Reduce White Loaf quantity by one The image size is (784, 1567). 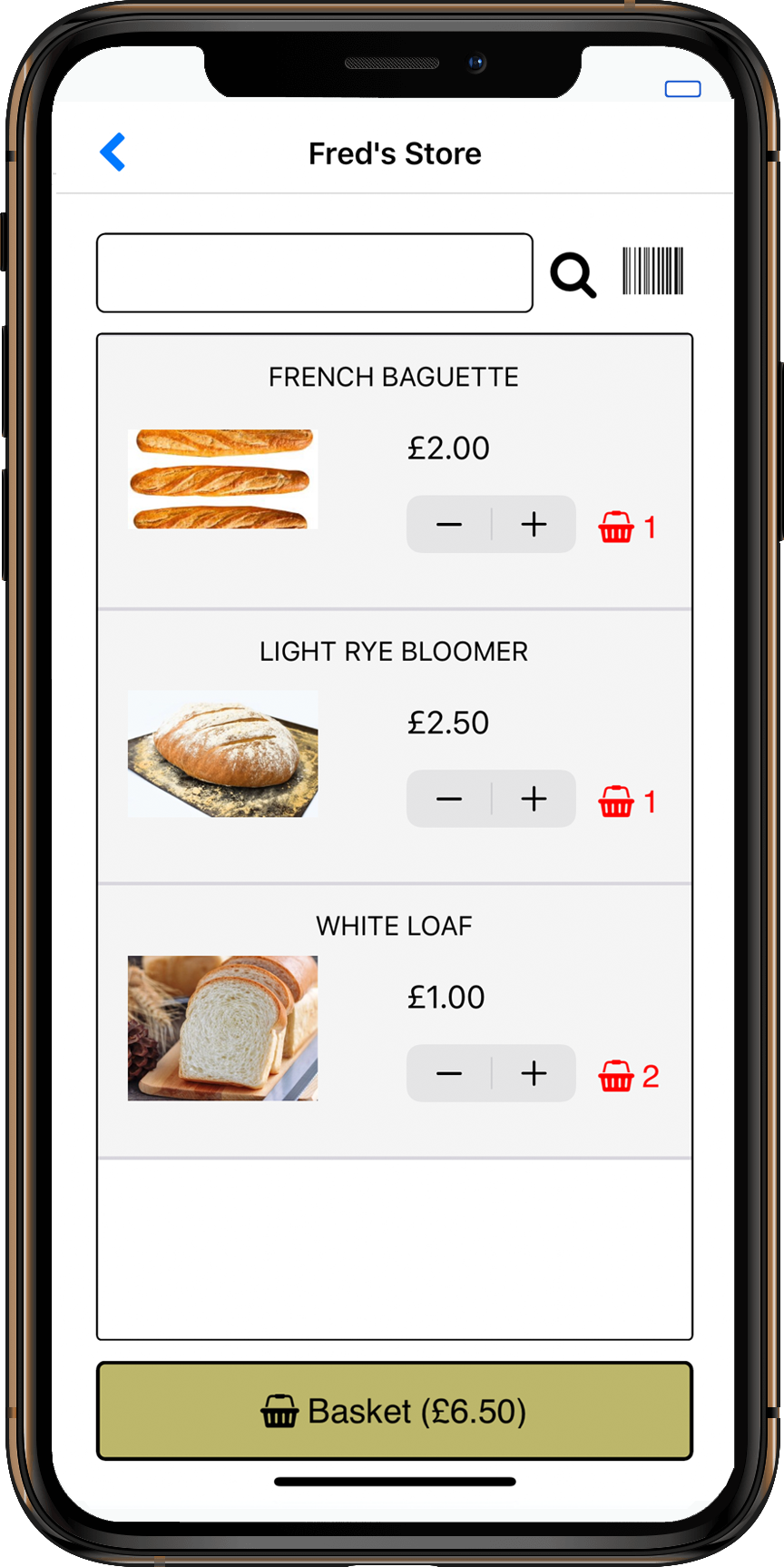[x=449, y=1073]
